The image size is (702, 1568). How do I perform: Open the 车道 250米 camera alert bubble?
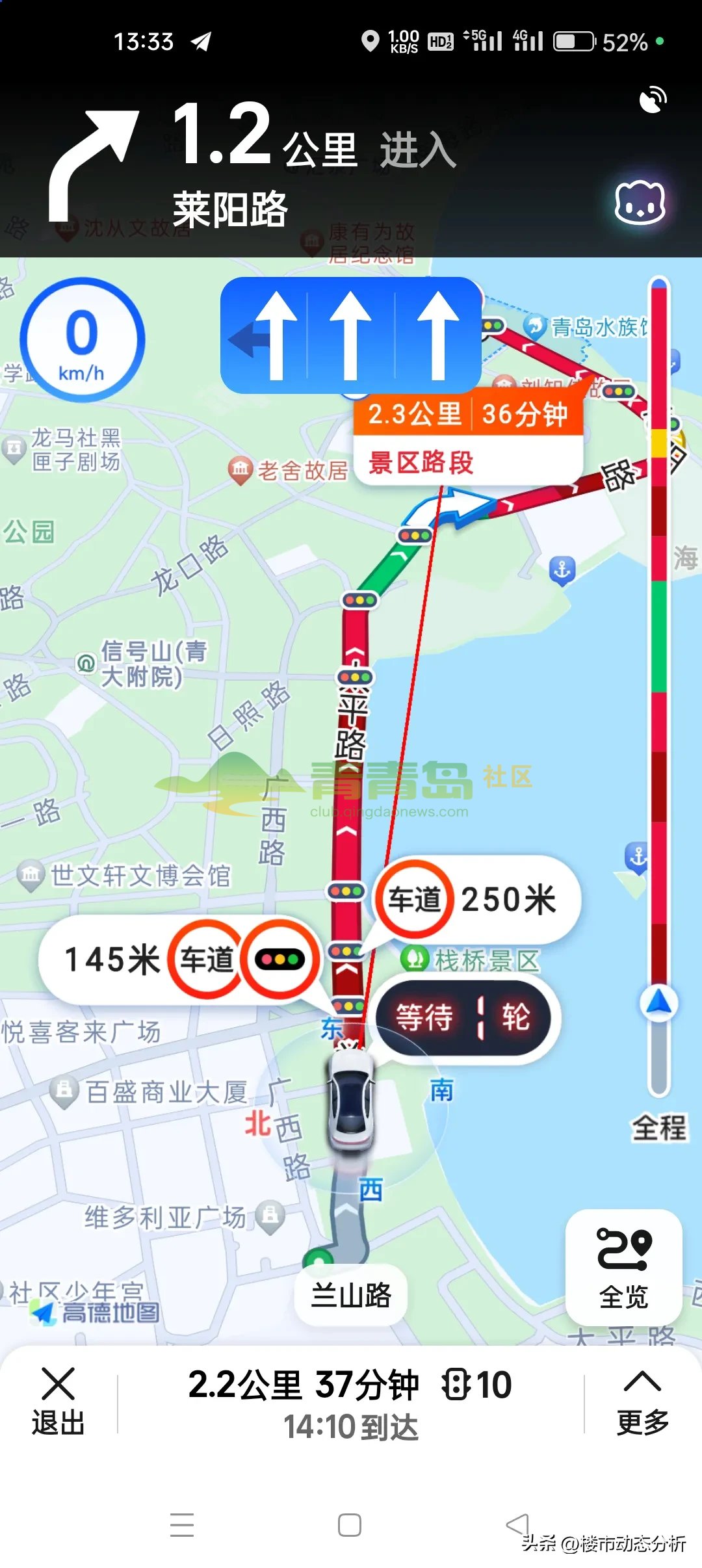[477, 900]
